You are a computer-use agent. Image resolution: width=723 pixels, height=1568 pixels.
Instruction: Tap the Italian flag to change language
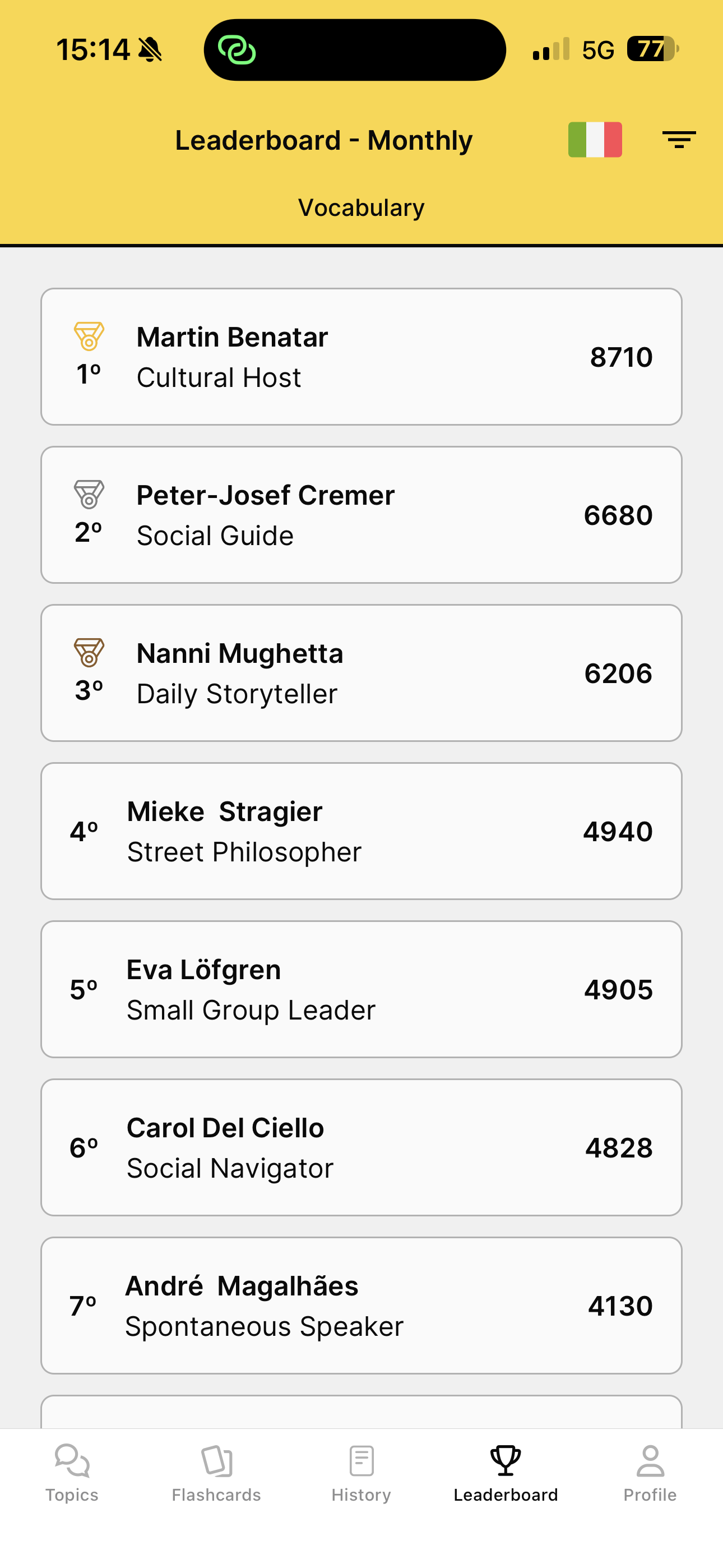click(595, 140)
